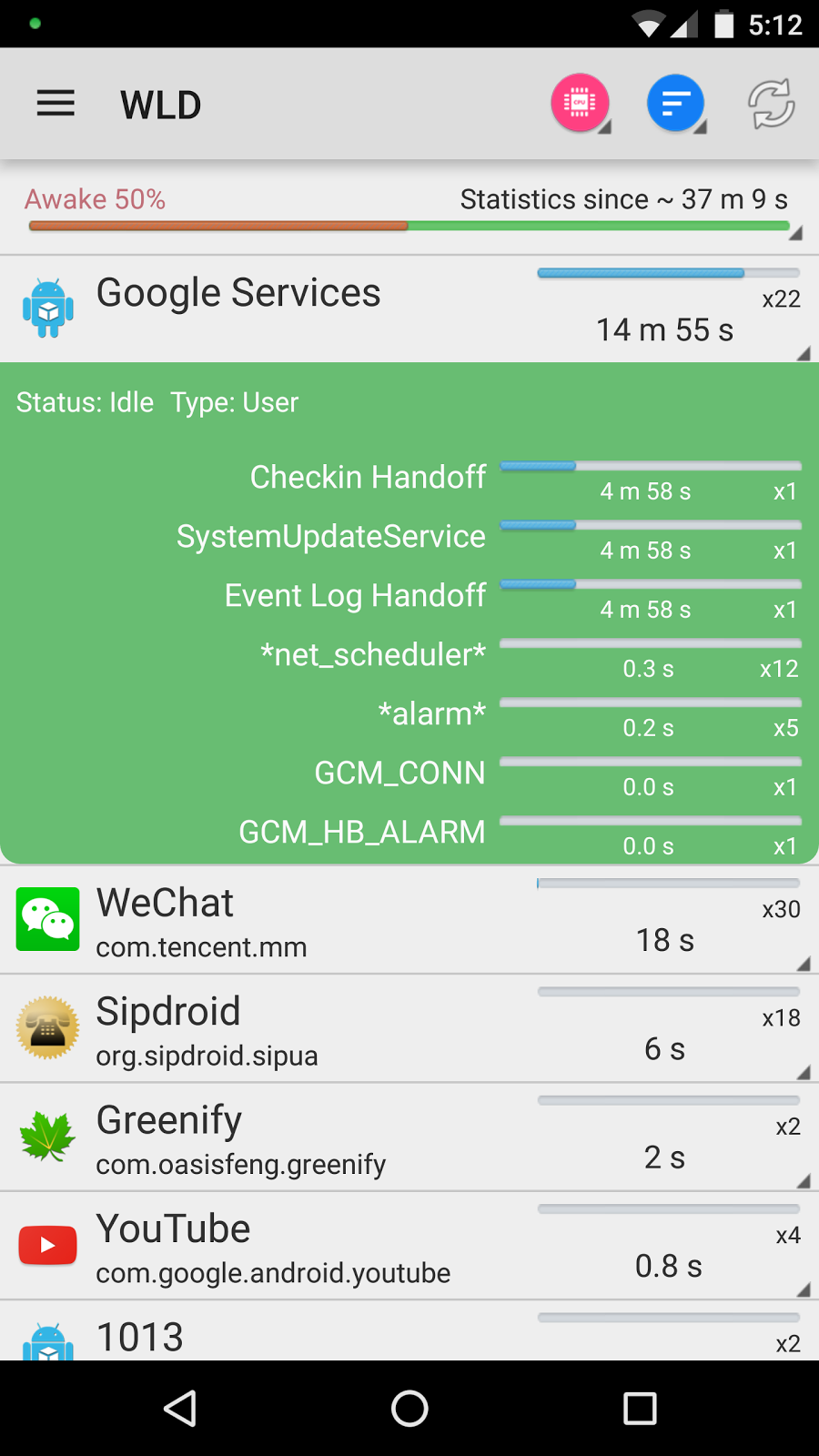Open the navigation drawer menu

click(x=55, y=103)
